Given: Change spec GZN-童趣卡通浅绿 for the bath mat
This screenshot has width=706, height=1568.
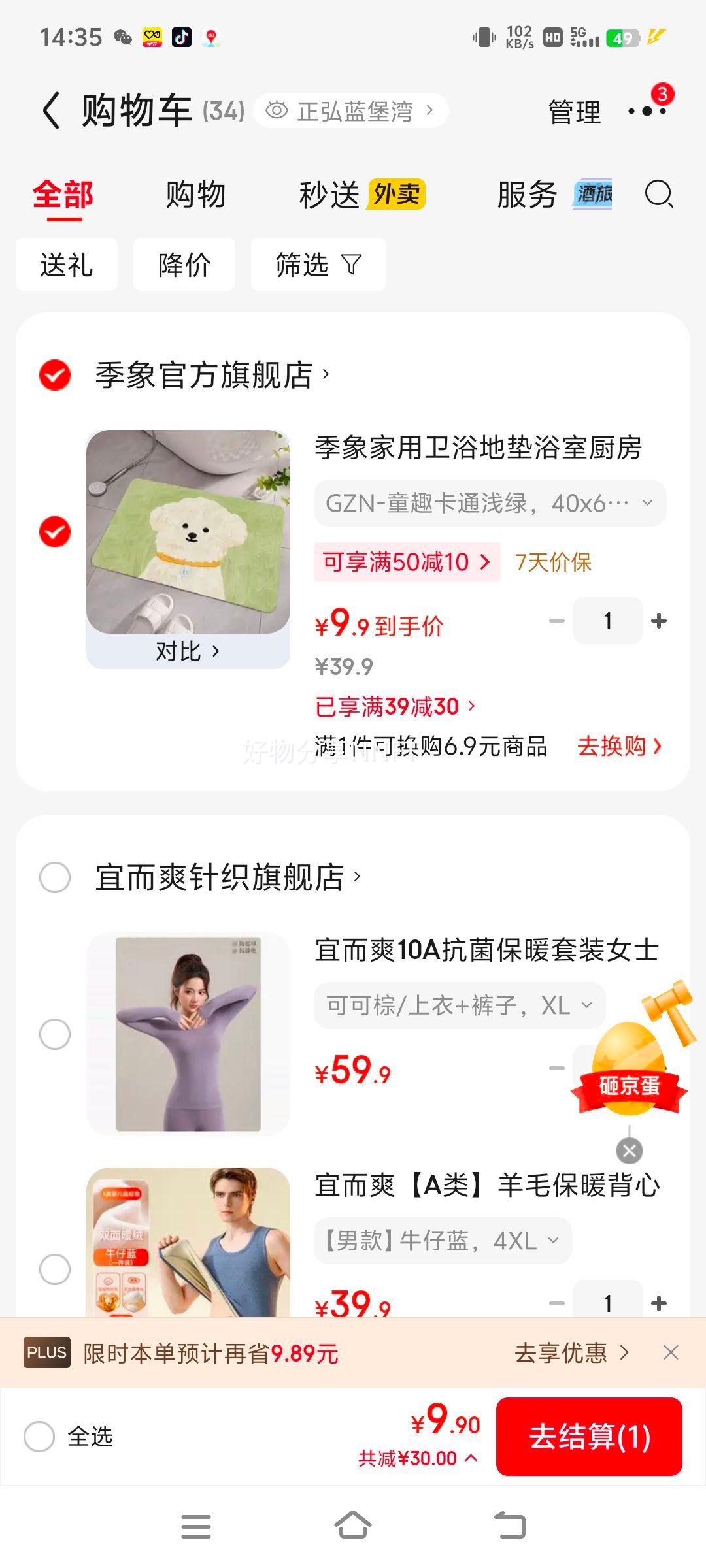Looking at the screenshot, I should click(490, 503).
